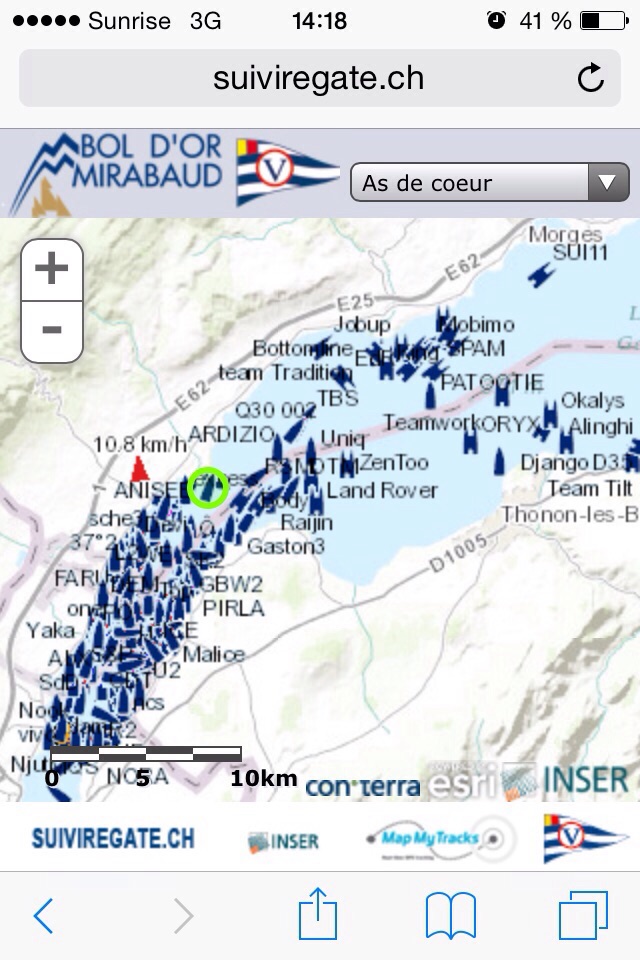The width and height of the screenshot is (640, 960).
Task: Open the INSER link in the footer
Action: [x=283, y=841]
